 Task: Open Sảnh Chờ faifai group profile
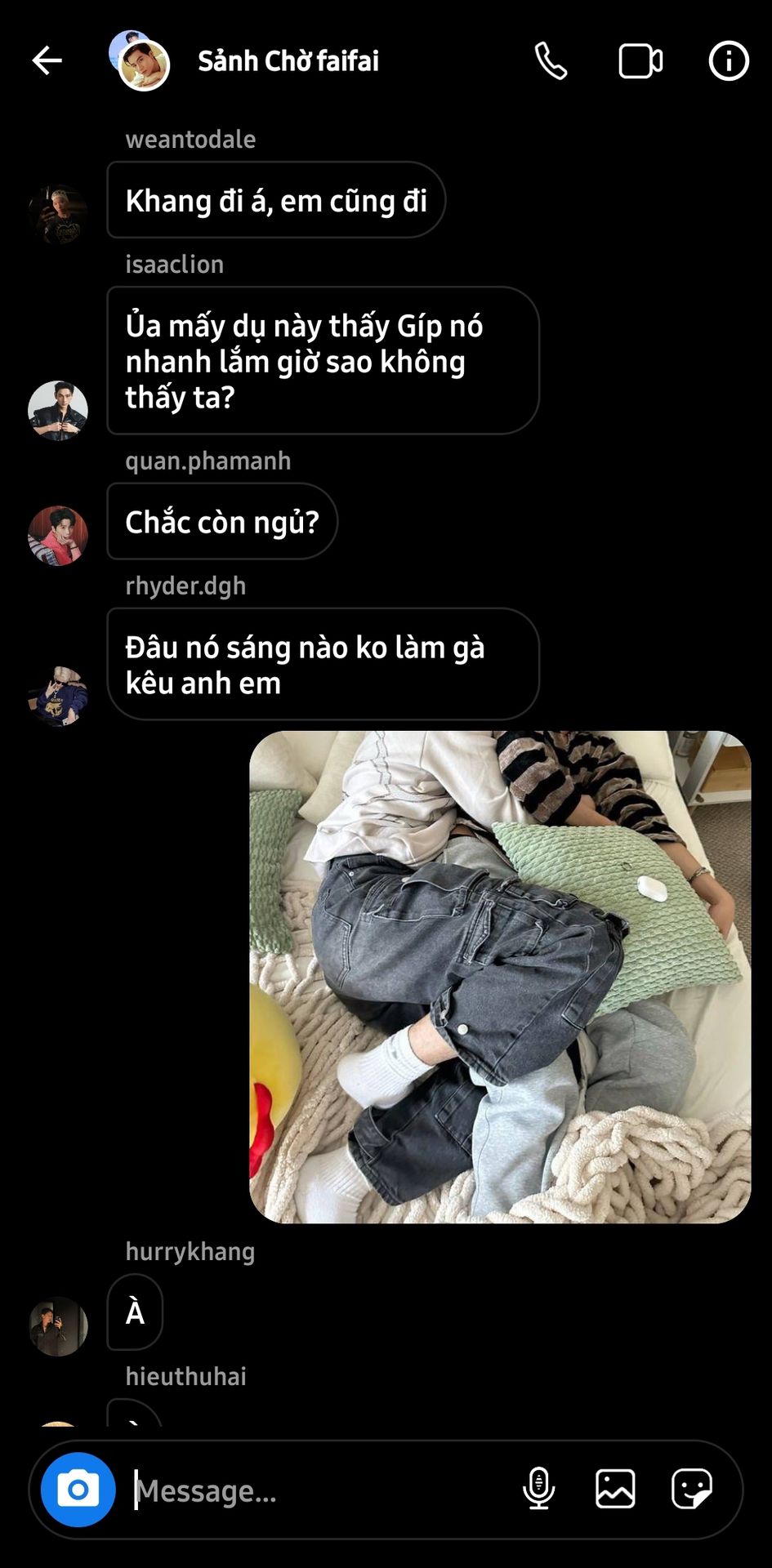pos(288,61)
